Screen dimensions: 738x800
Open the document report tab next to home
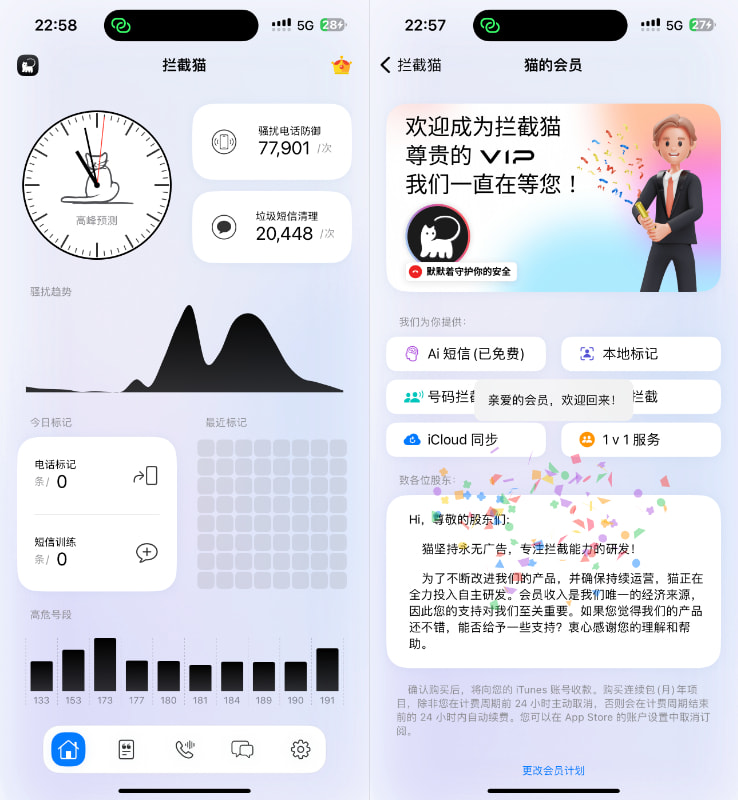pyautogui.click(x=125, y=750)
